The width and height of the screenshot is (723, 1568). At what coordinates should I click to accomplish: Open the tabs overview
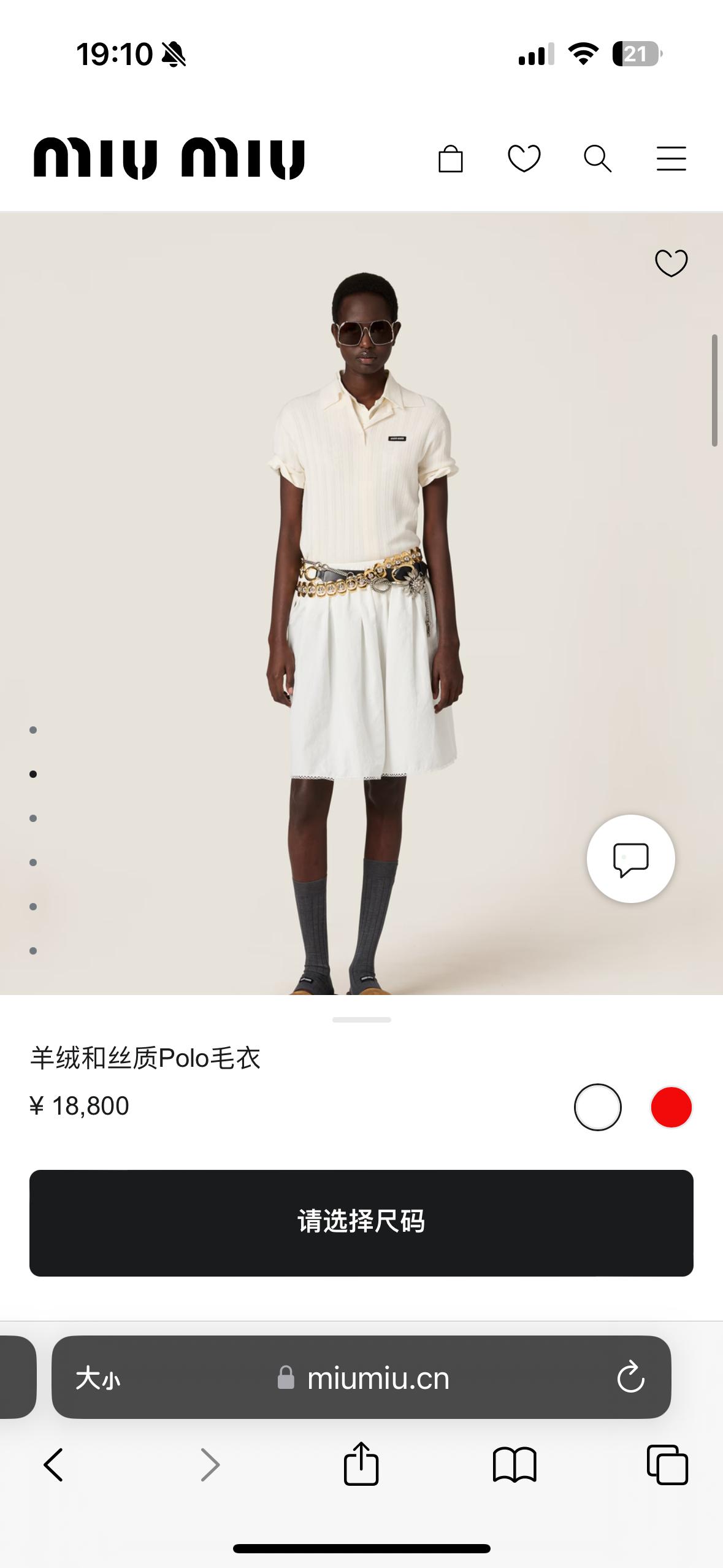tap(667, 1465)
